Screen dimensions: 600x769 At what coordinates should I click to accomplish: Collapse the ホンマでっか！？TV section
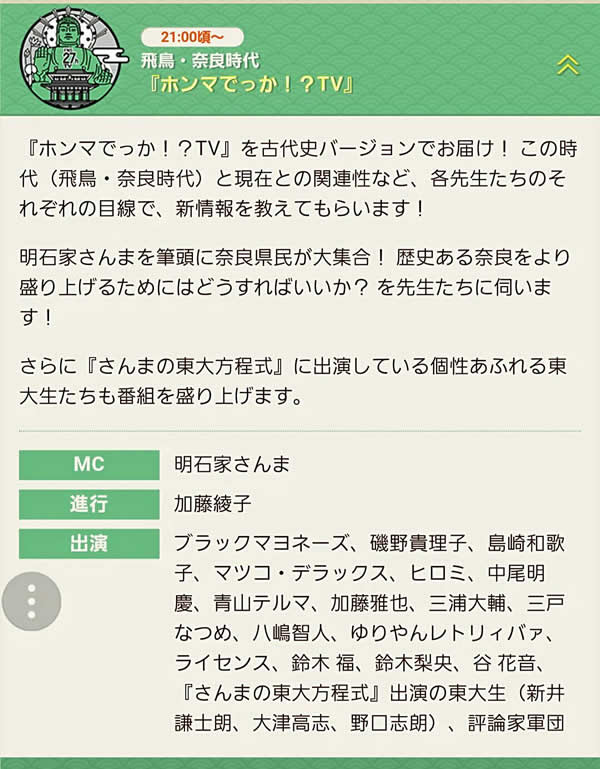[568, 65]
